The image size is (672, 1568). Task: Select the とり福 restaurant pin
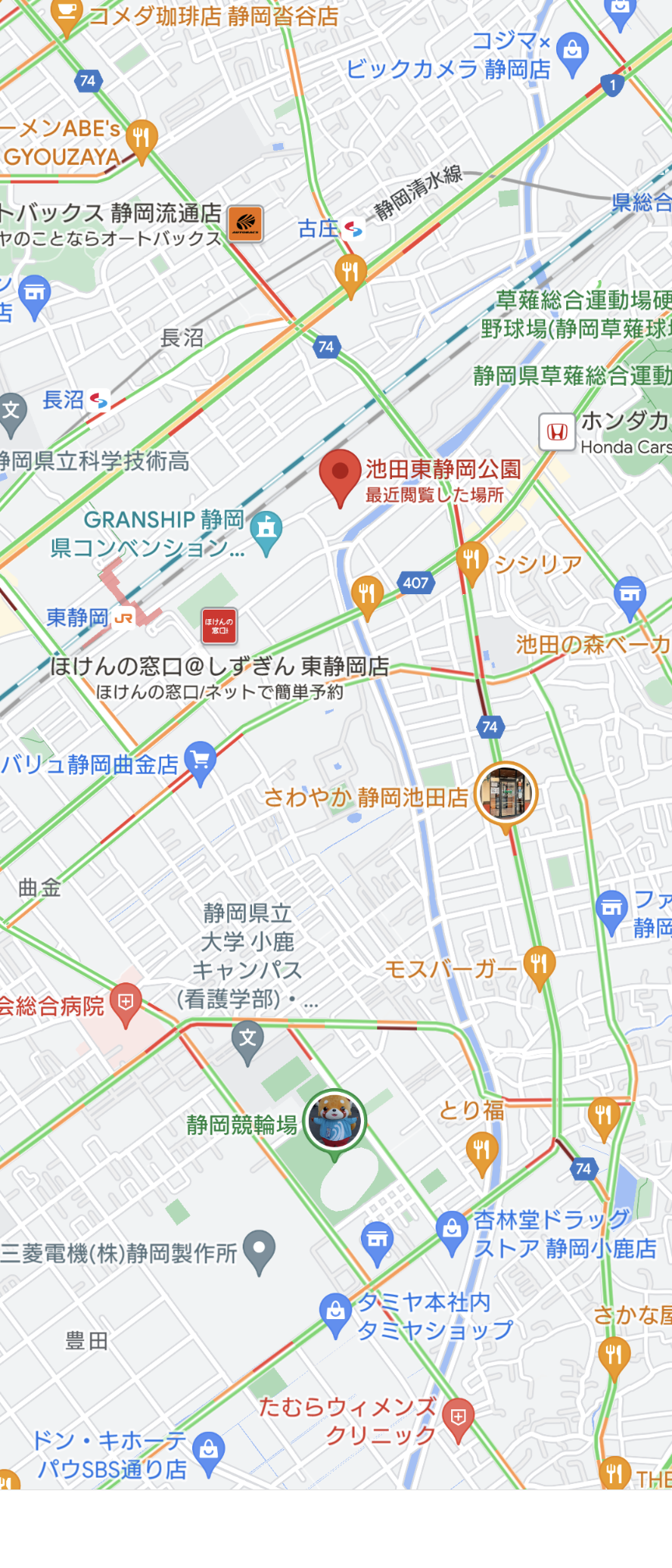click(x=481, y=1150)
